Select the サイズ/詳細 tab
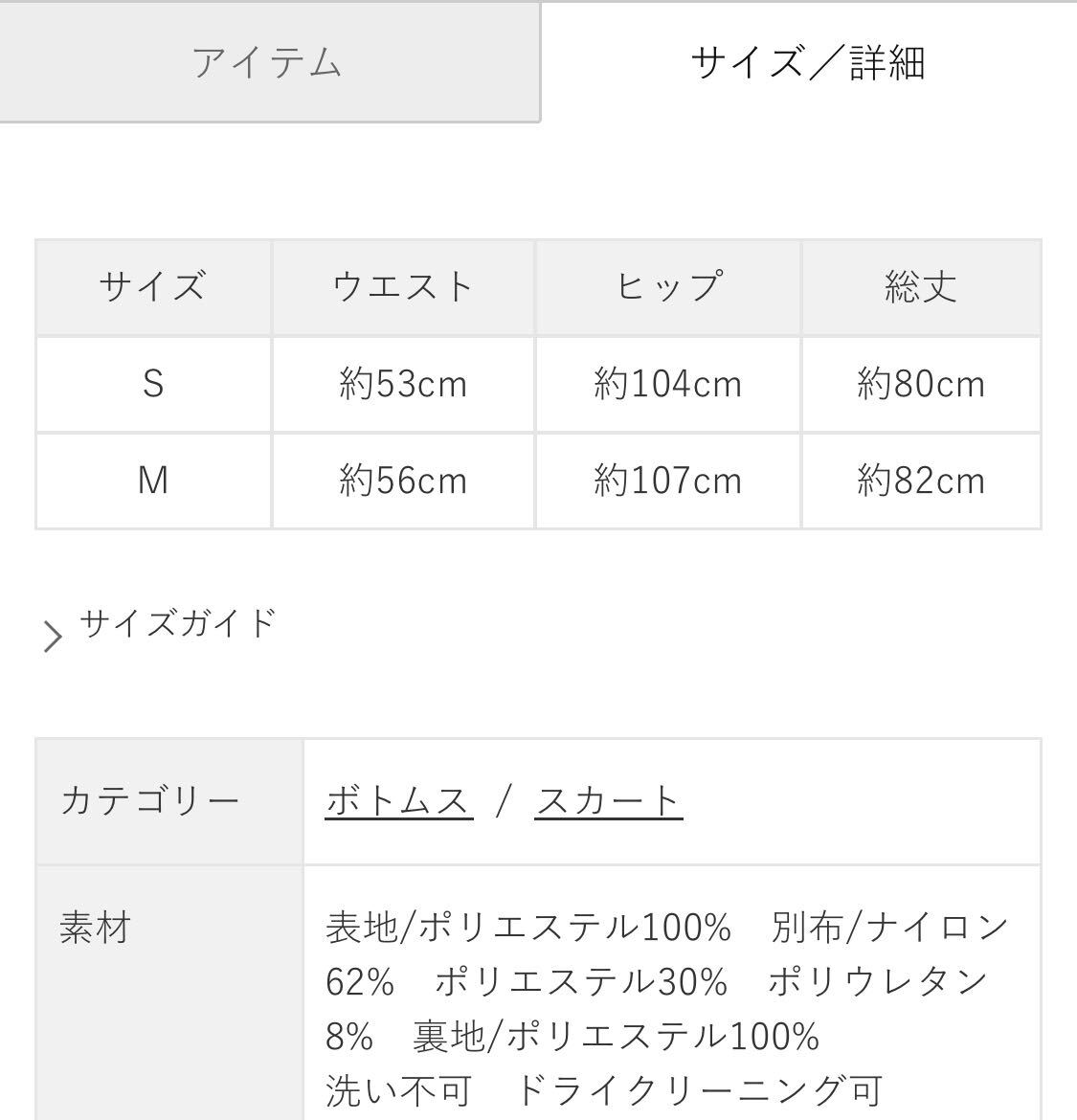The height and width of the screenshot is (1120, 1077). 807,63
